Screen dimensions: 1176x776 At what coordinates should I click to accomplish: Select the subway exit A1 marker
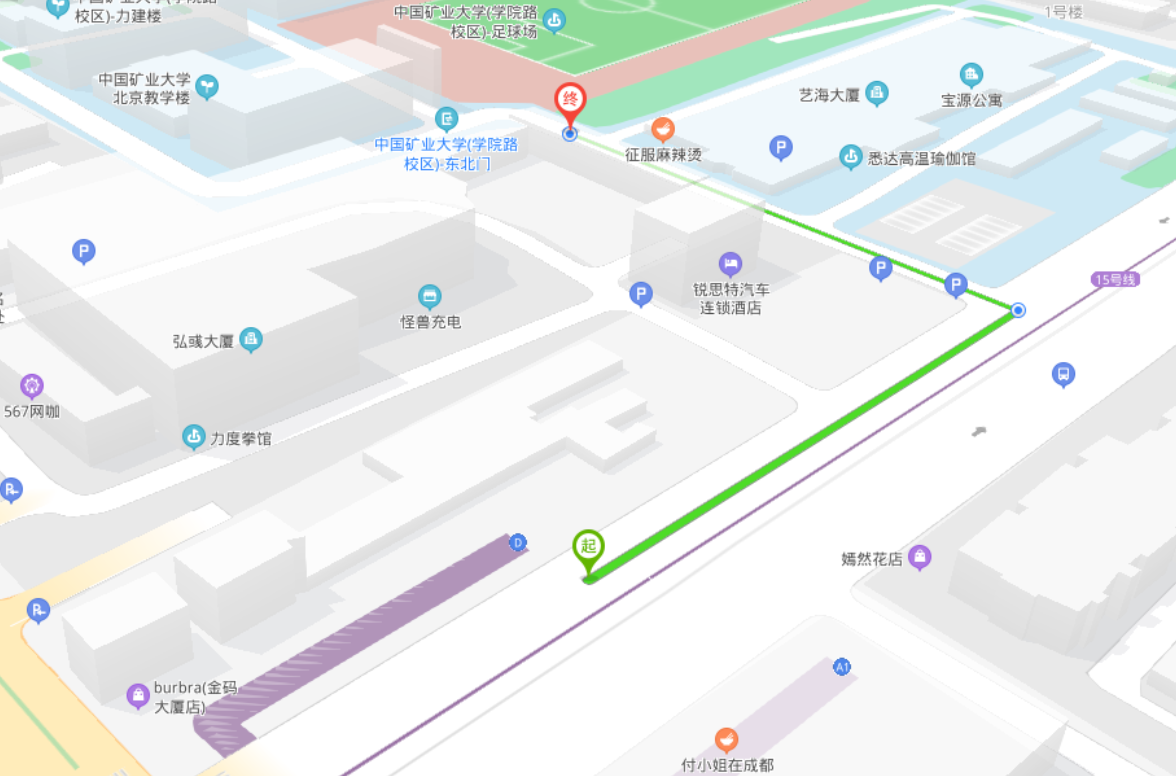[x=842, y=666]
